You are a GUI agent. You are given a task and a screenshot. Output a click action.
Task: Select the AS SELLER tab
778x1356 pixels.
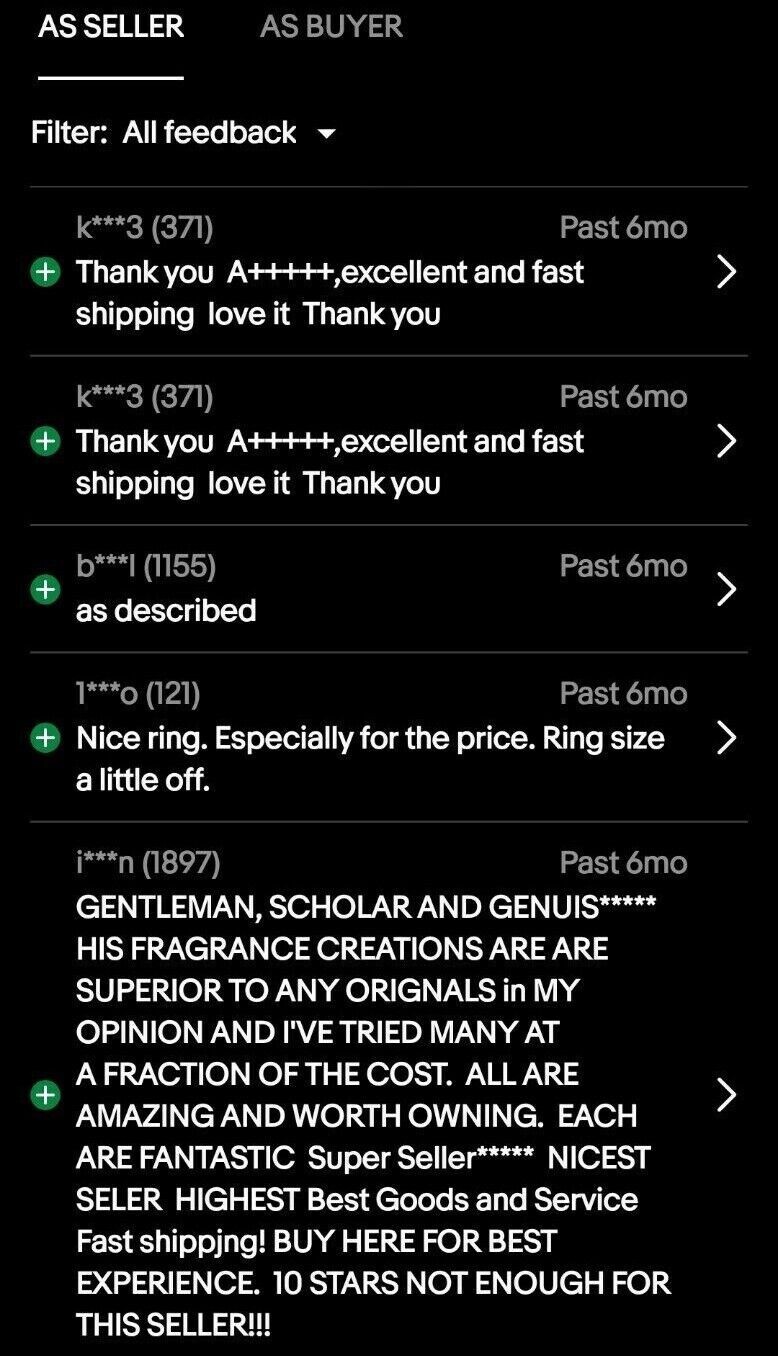pos(111,26)
